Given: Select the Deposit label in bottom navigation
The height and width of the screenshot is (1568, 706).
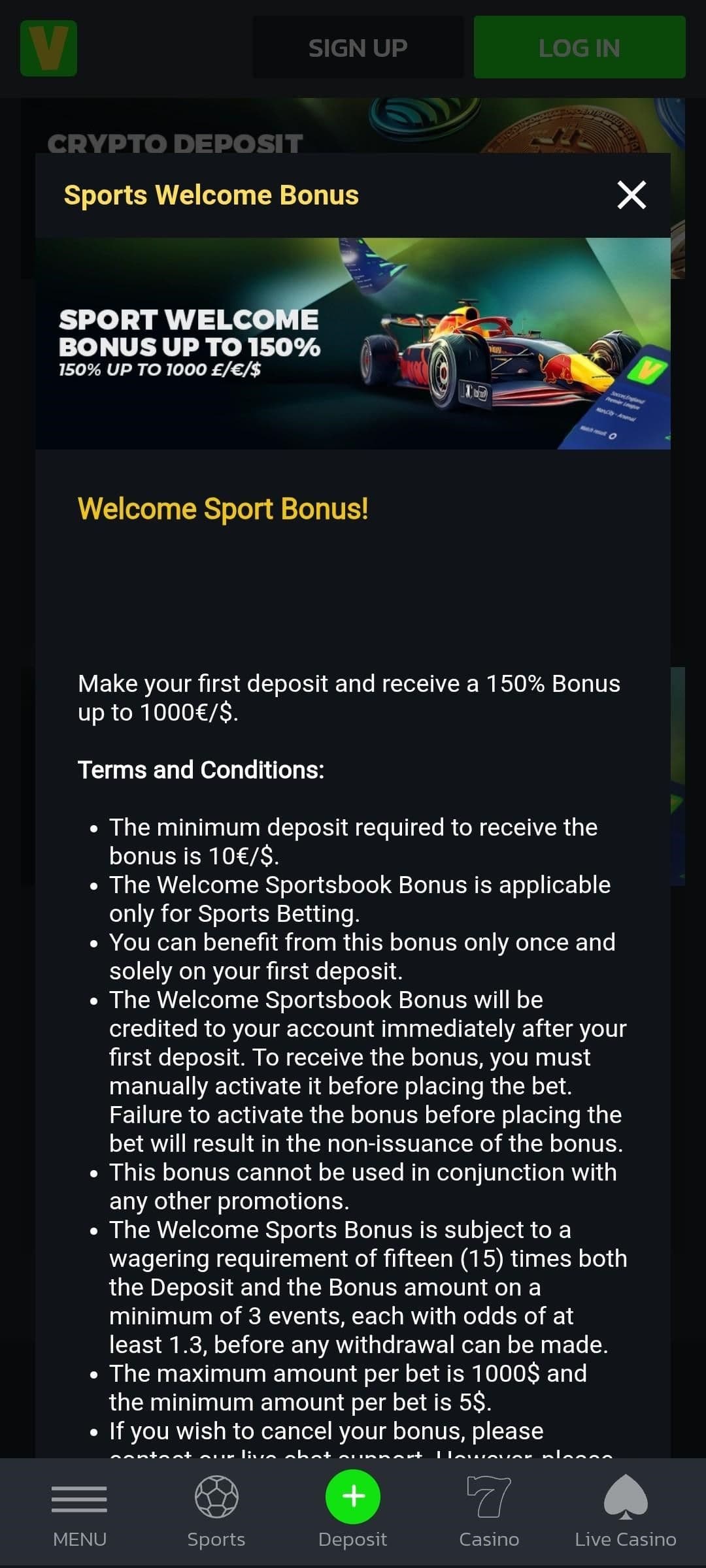Looking at the screenshot, I should [x=352, y=1539].
